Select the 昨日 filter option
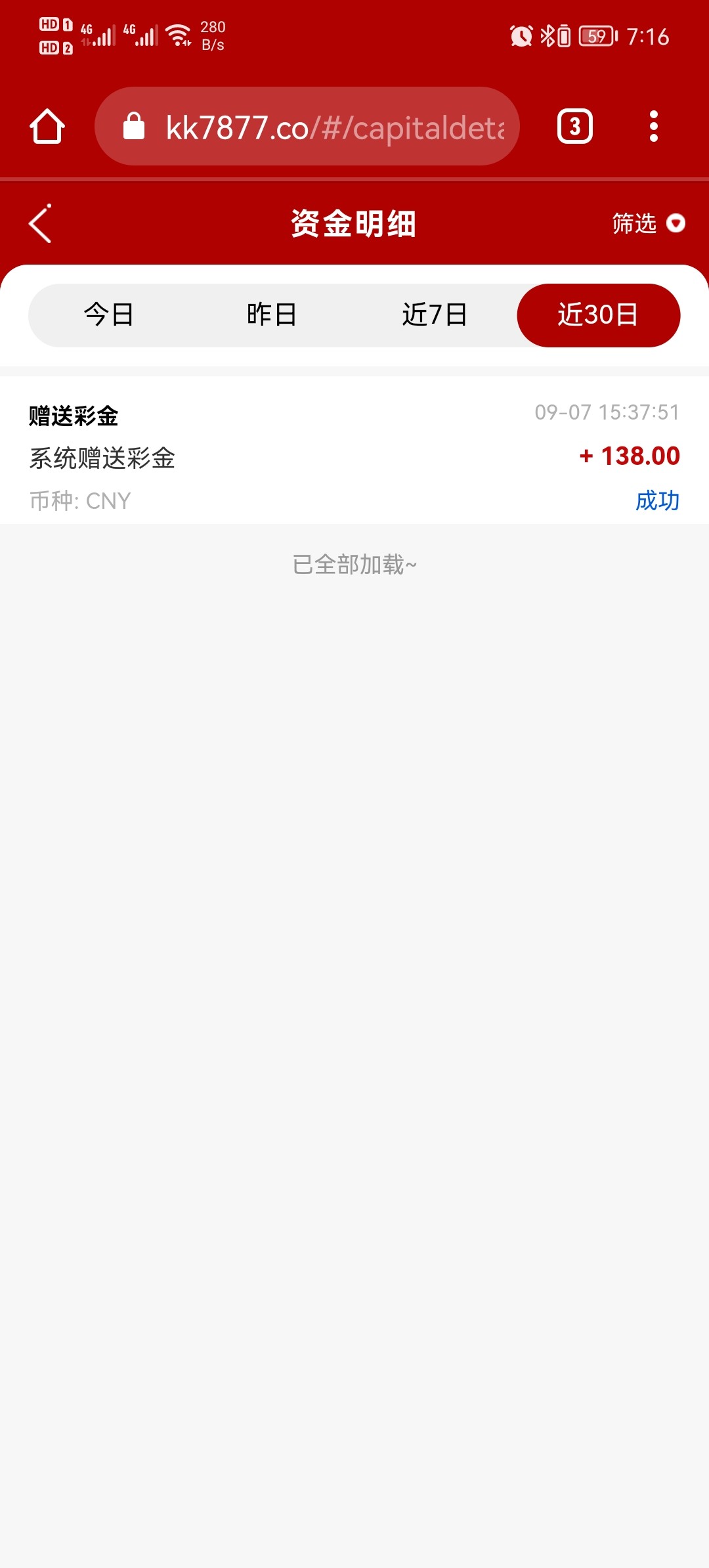This screenshot has width=709, height=1568. click(x=272, y=315)
